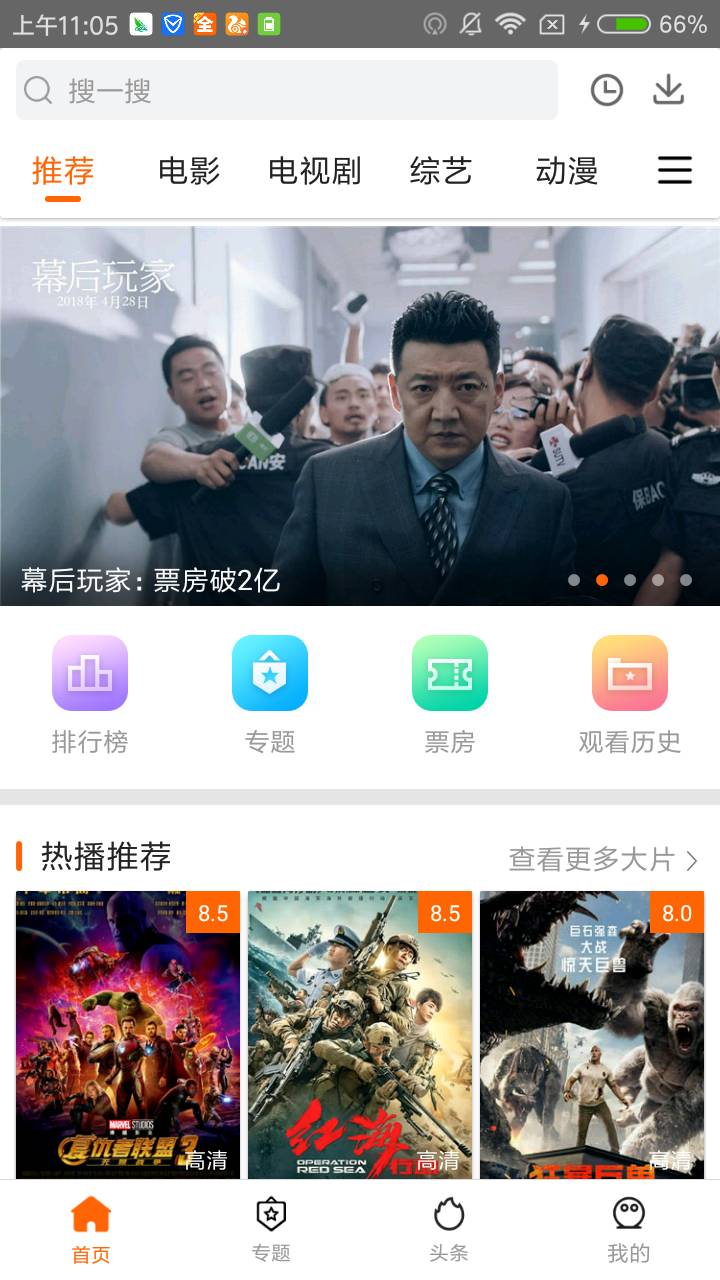Switch to the 电视剧 TV series tab
The width and height of the screenshot is (720, 1280).
click(314, 171)
